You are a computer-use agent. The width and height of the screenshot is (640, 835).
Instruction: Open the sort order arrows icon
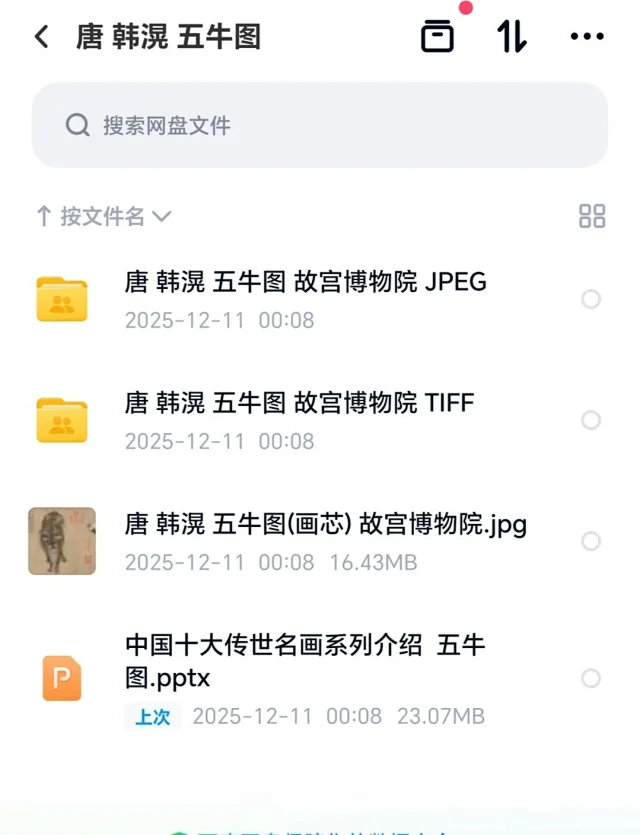512,37
